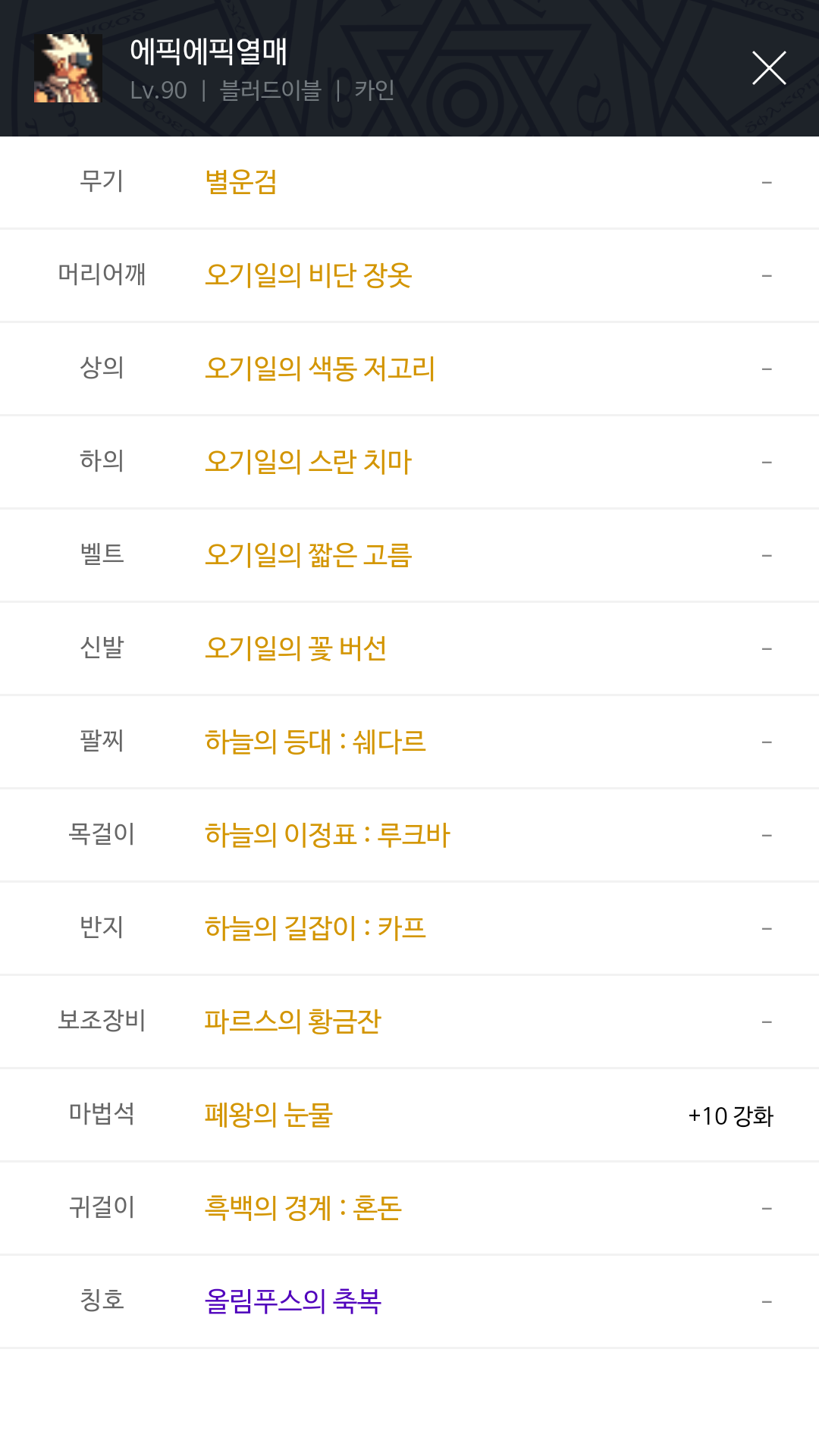Open sub equipment 파르스의 황금잔
The image size is (819, 1456).
pyautogui.click(x=293, y=1021)
